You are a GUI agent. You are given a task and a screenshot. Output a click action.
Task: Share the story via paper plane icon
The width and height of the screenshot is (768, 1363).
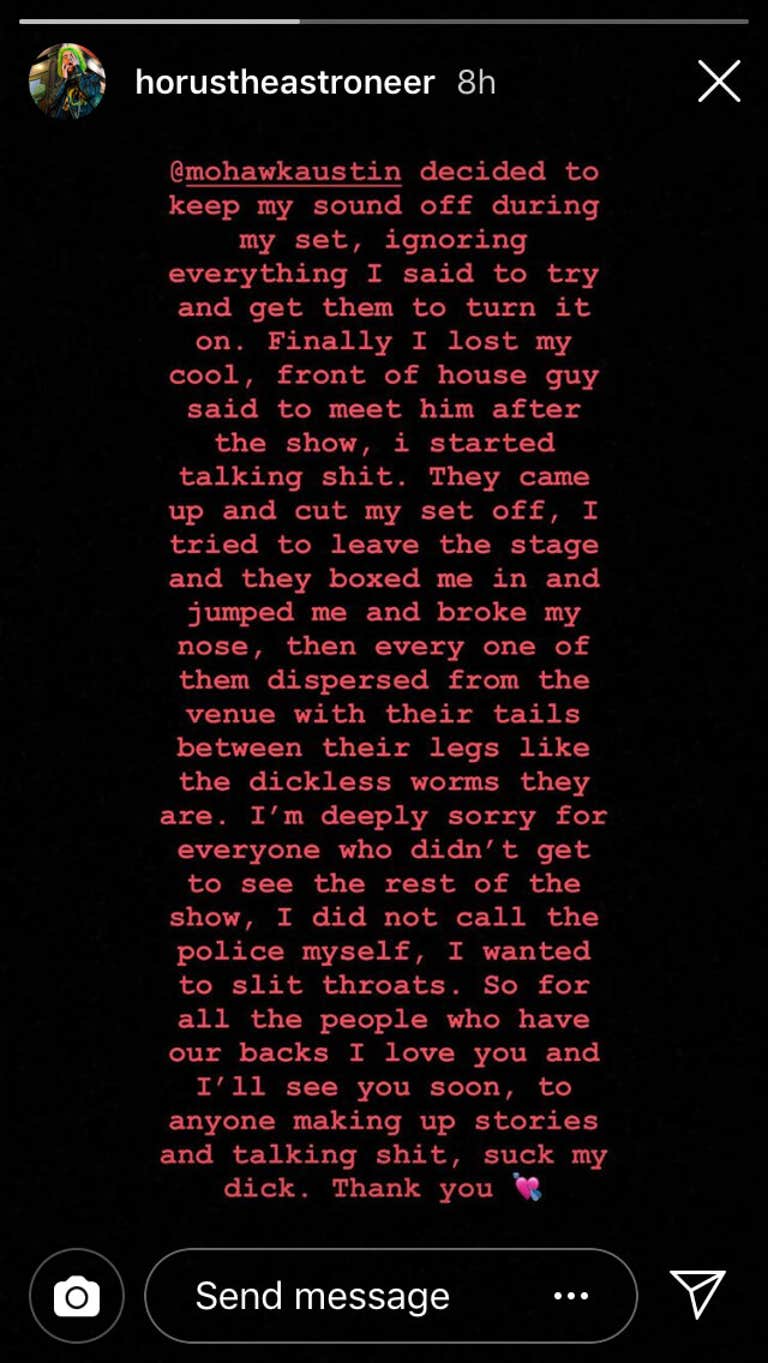pyautogui.click(x=697, y=1295)
